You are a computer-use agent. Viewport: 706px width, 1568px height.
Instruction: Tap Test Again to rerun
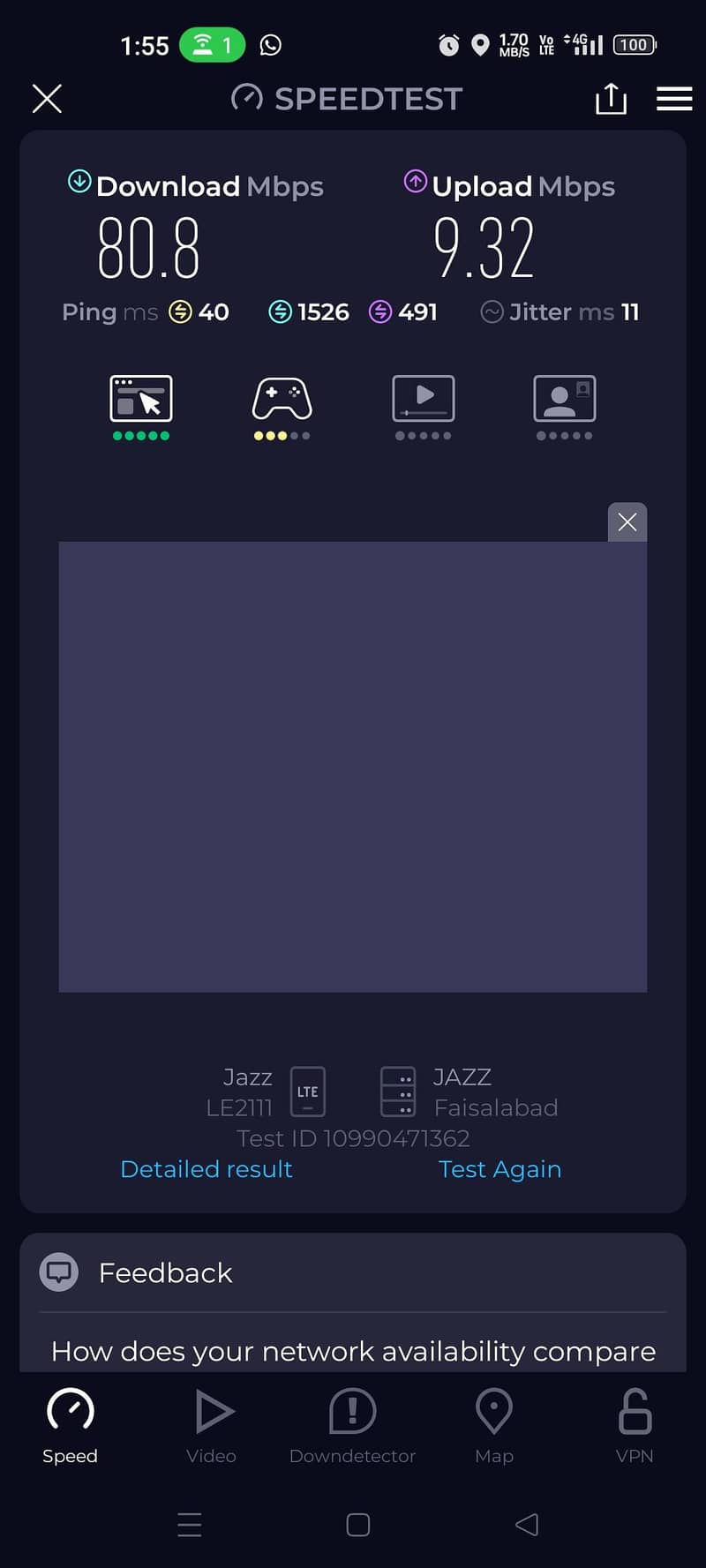tap(499, 1169)
